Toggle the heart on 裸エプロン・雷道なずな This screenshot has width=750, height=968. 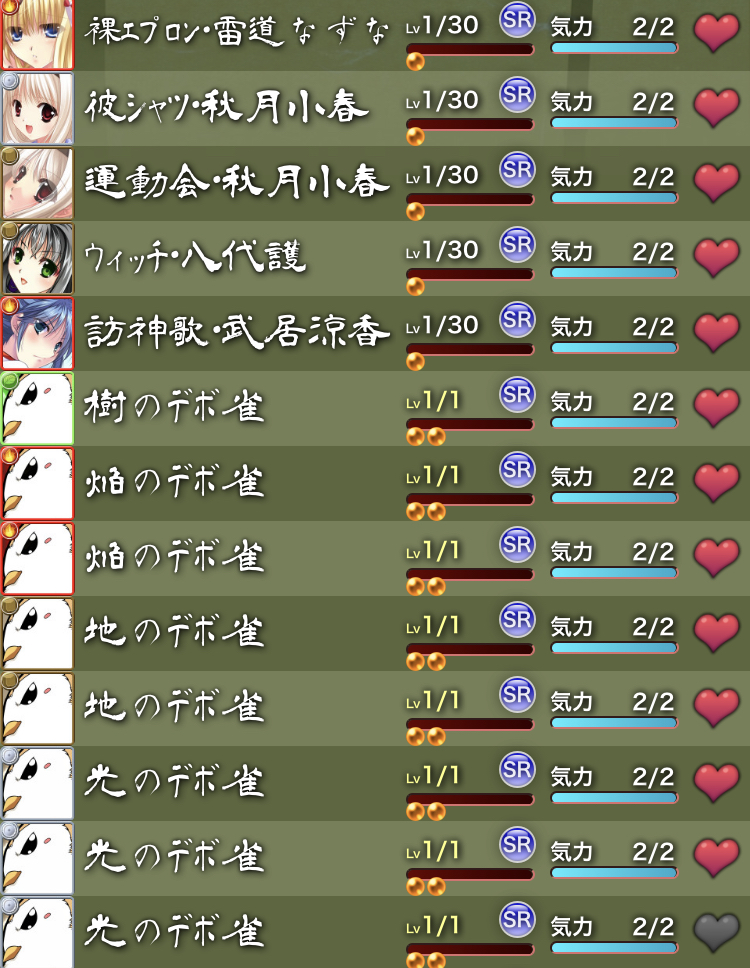[x=716, y=33]
